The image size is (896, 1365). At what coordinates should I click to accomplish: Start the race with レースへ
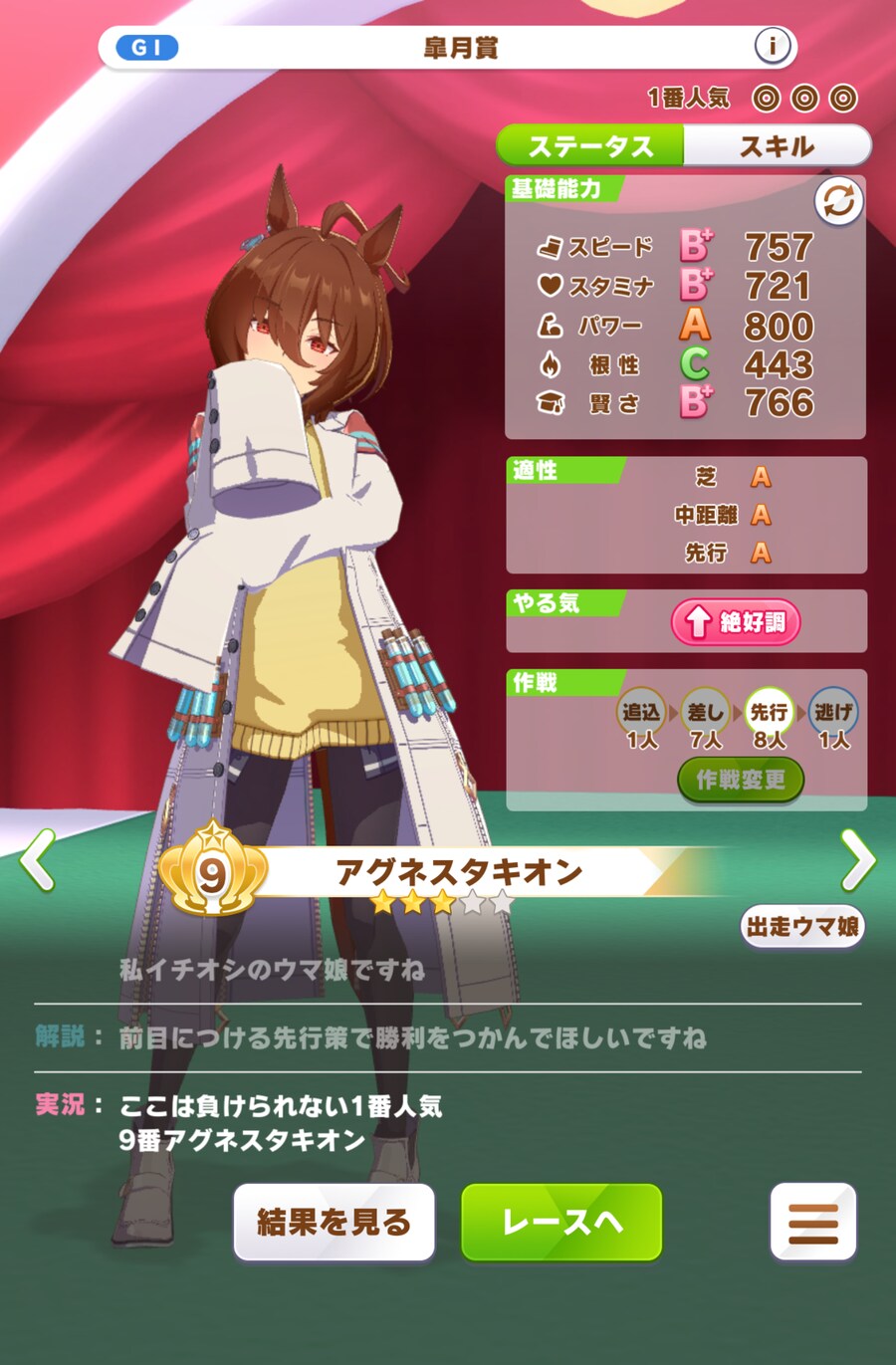[561, 1222]
